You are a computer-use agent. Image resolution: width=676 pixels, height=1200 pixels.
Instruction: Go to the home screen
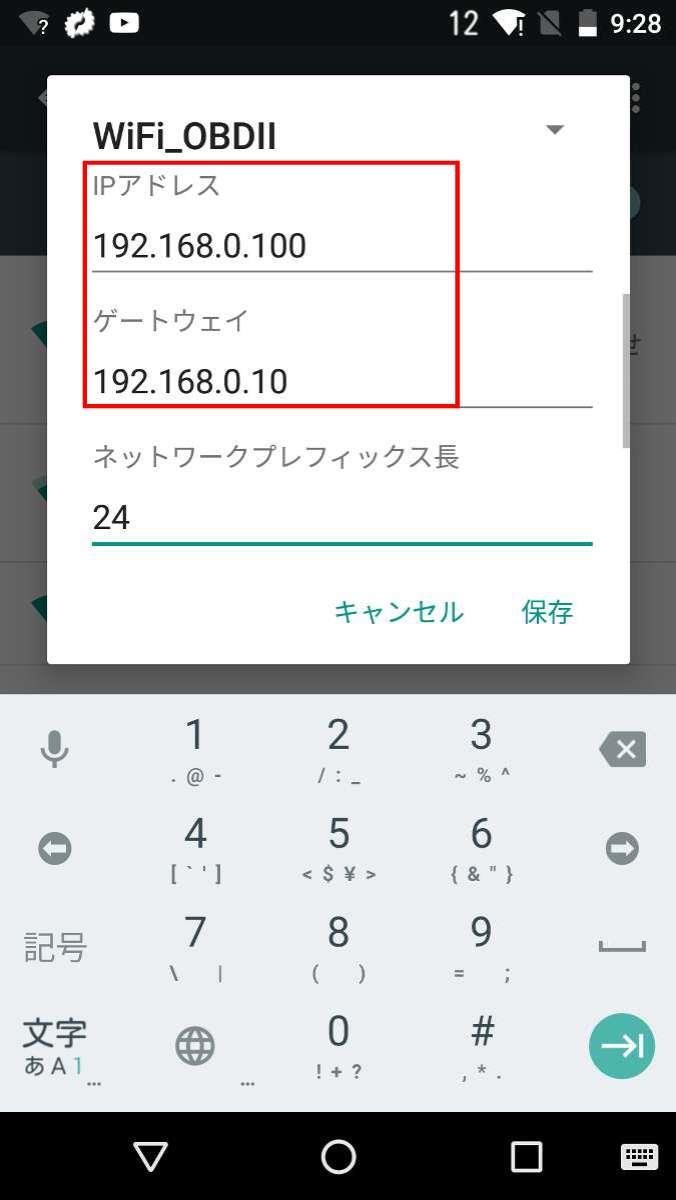coord(338,1157)
